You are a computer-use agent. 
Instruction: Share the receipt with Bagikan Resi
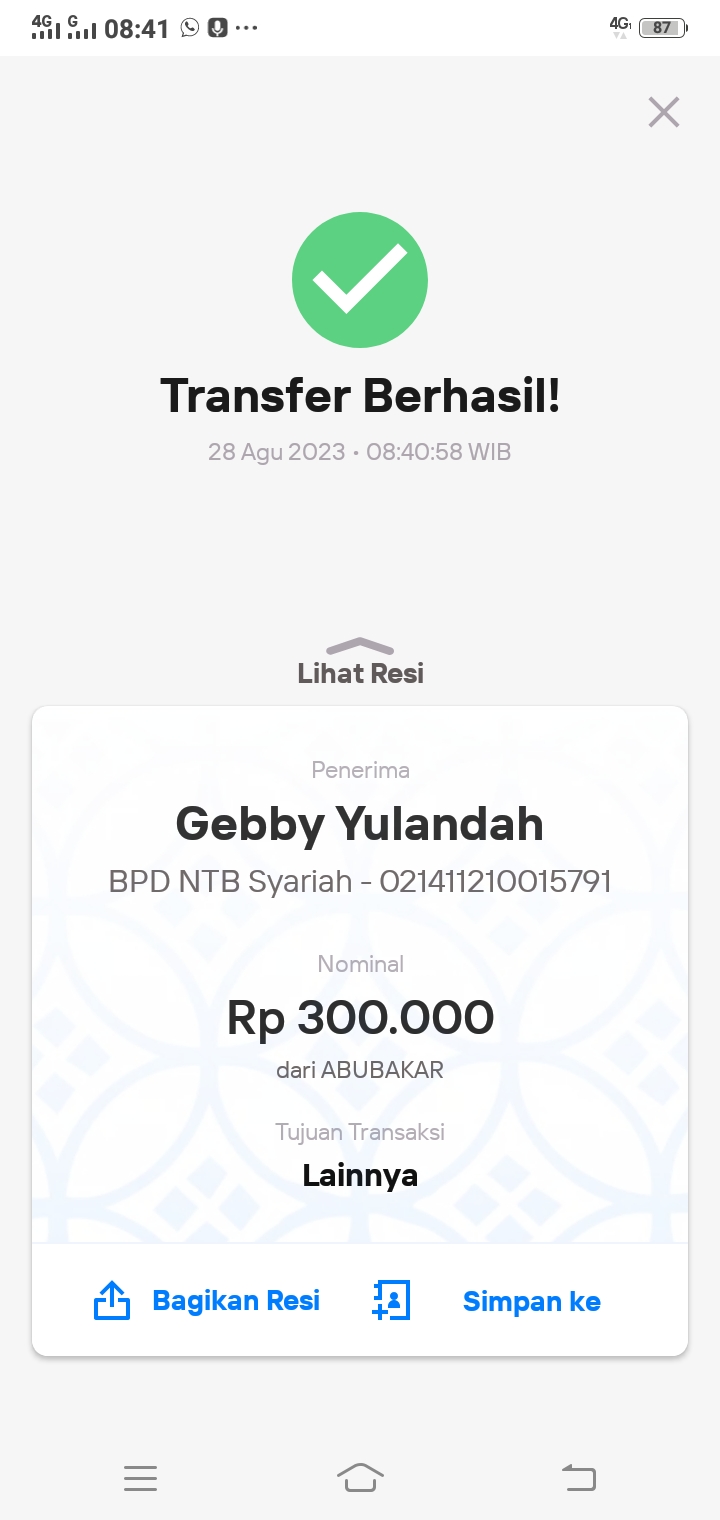[208, 1300]
